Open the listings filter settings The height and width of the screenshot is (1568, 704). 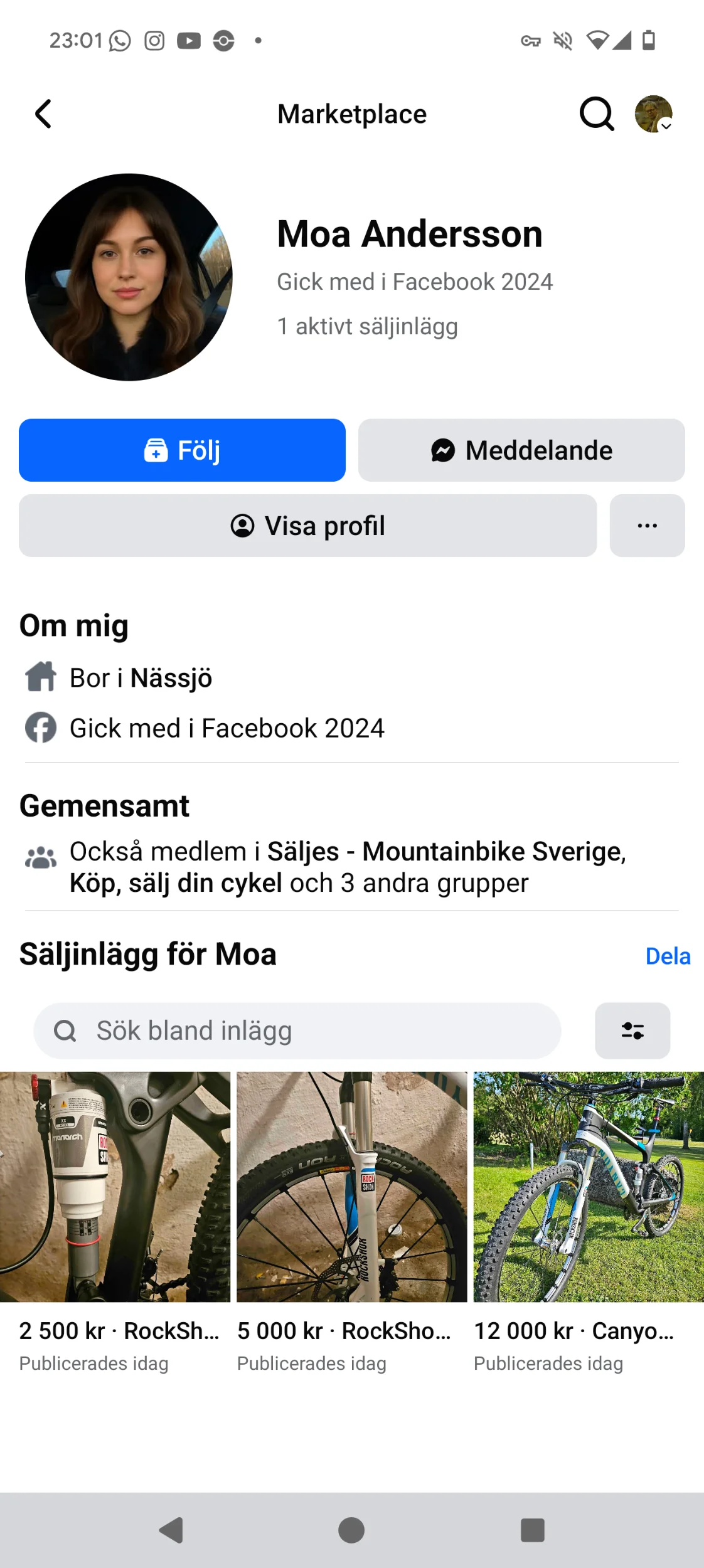(632, 1030)
